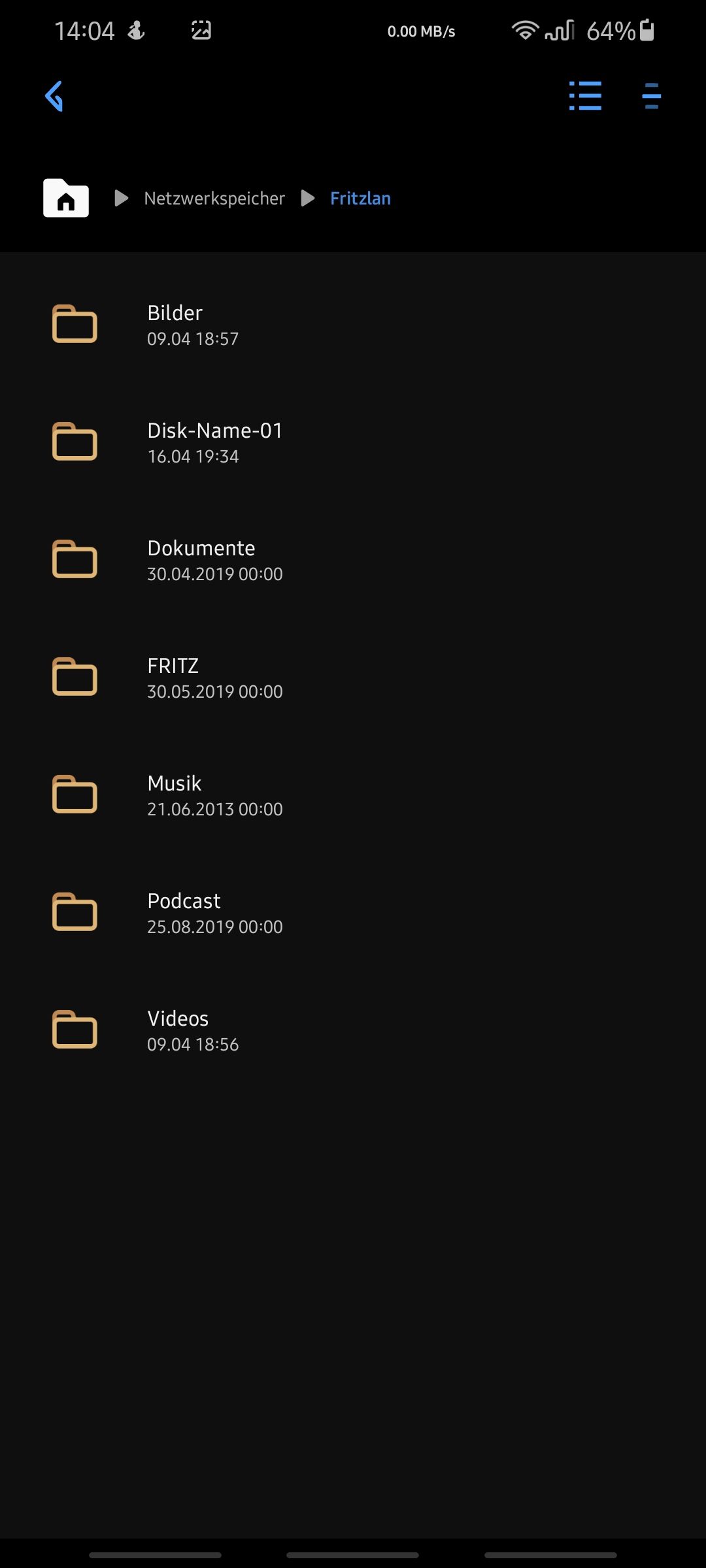Tap the Musik folder icon

pyautogui.click(x=74, y=795)
